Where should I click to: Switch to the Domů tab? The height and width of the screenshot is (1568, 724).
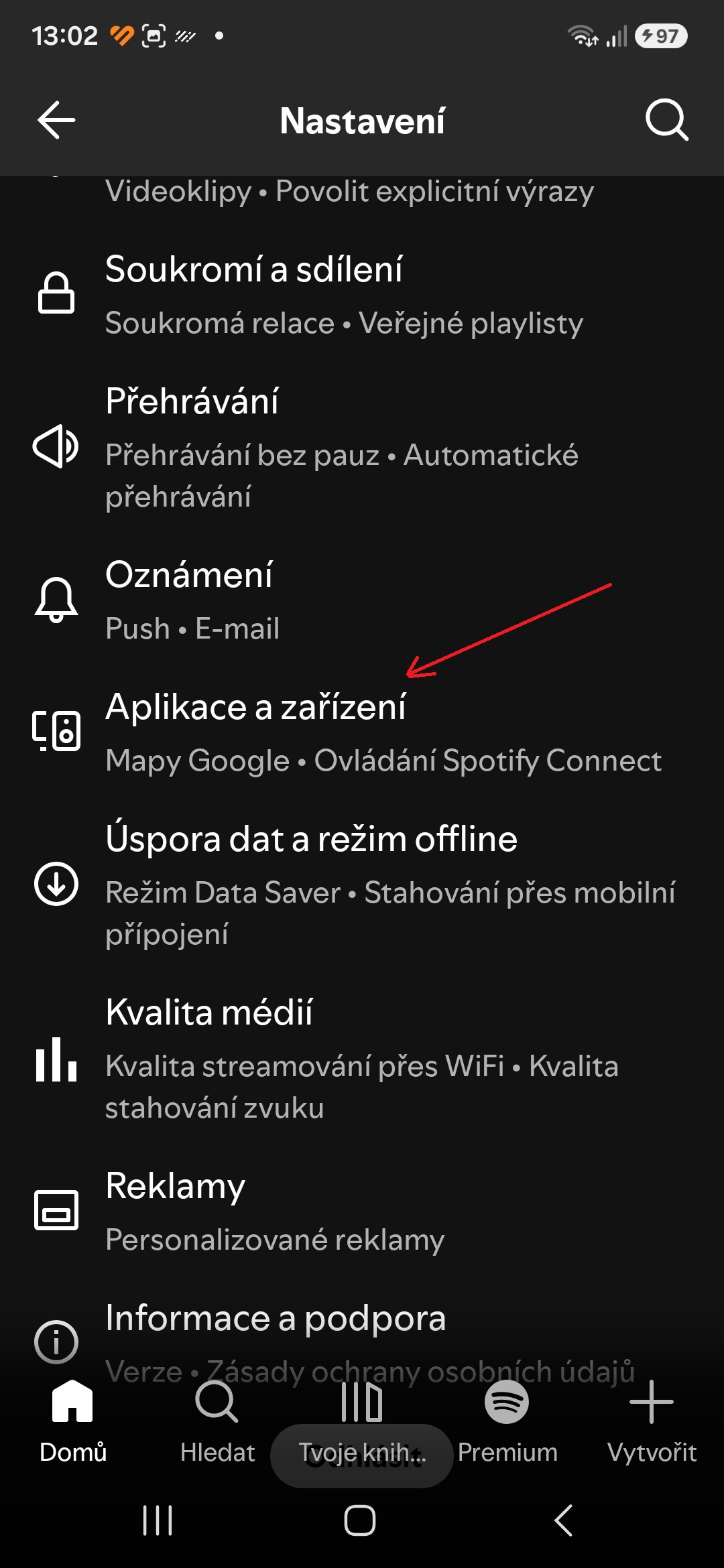(72, 1422)
